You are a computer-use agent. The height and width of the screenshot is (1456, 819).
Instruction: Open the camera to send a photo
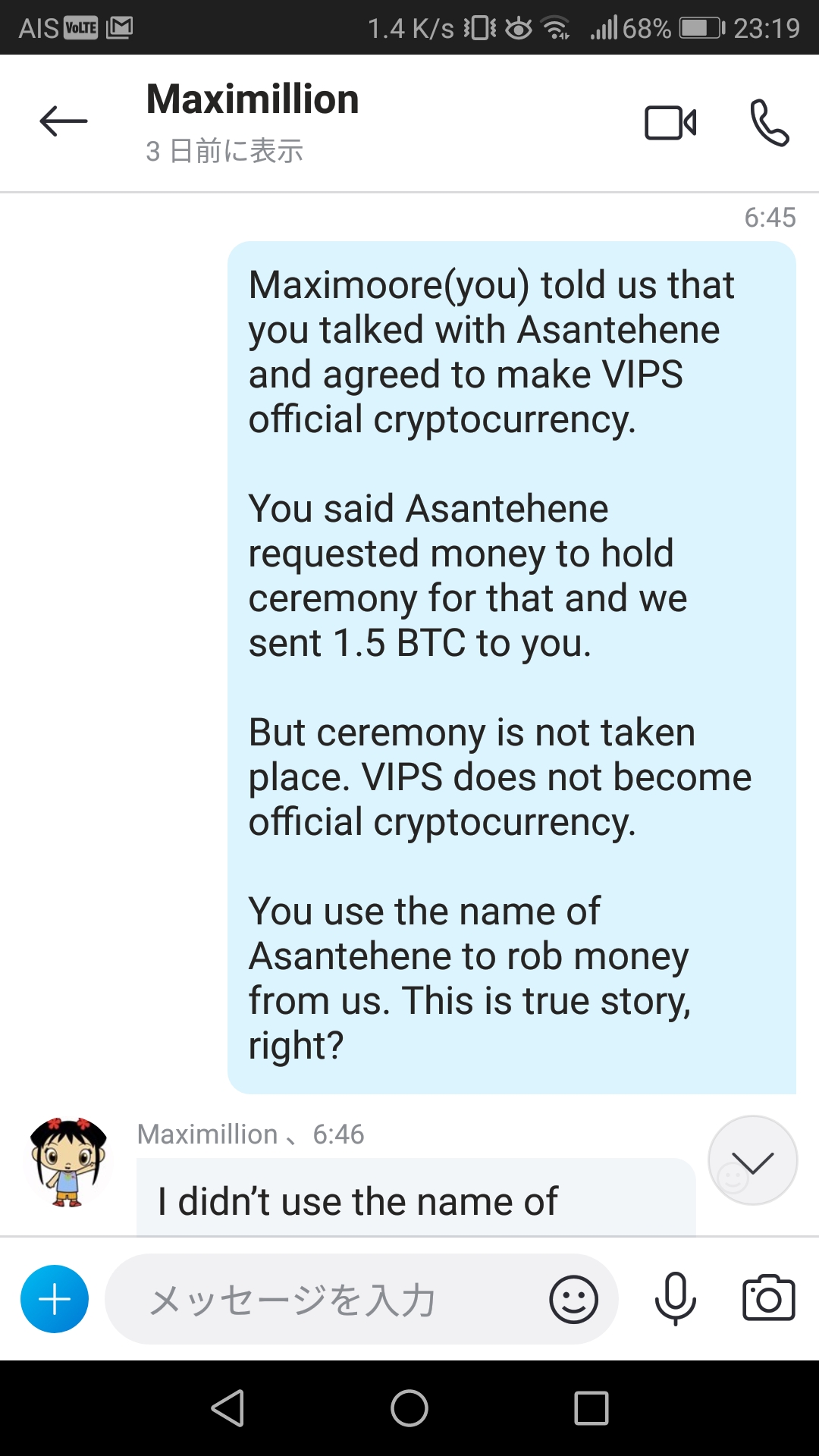pos(768,1299)
